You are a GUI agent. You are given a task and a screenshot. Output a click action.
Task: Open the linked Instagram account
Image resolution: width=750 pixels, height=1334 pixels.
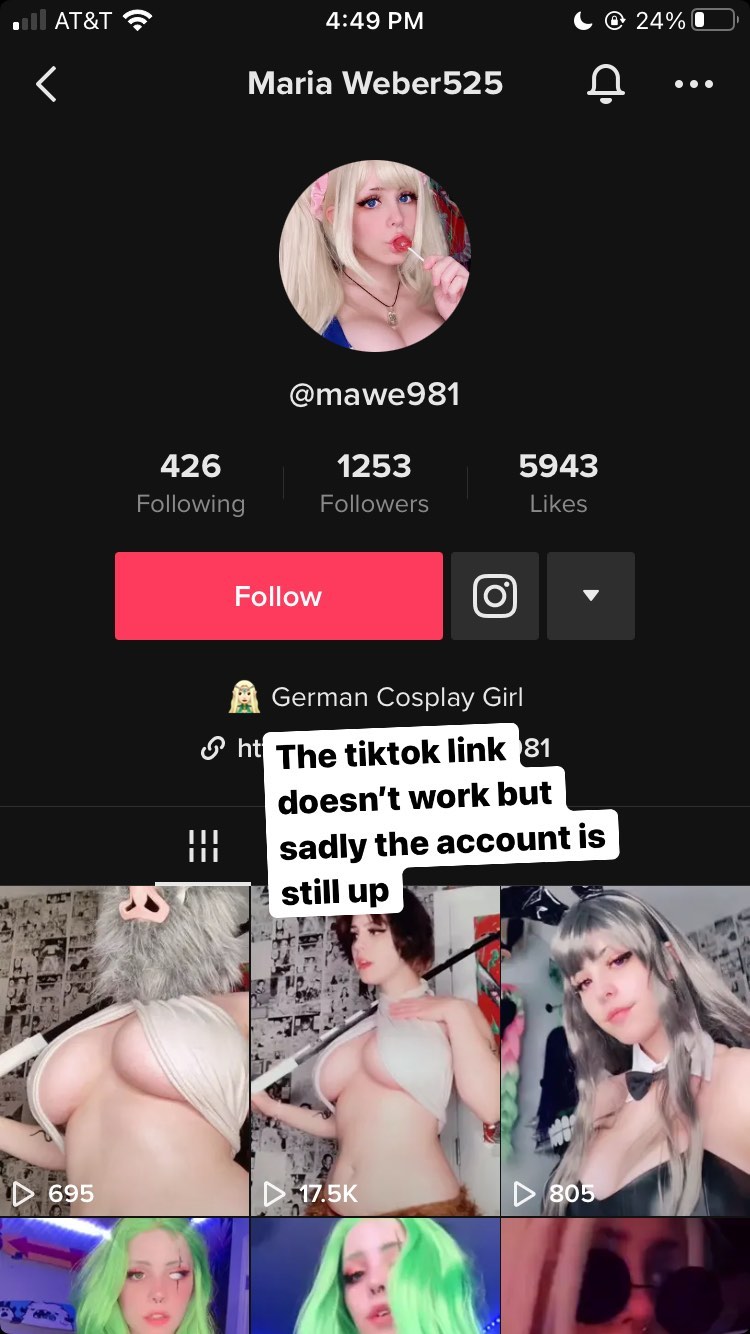pos(495,596)
